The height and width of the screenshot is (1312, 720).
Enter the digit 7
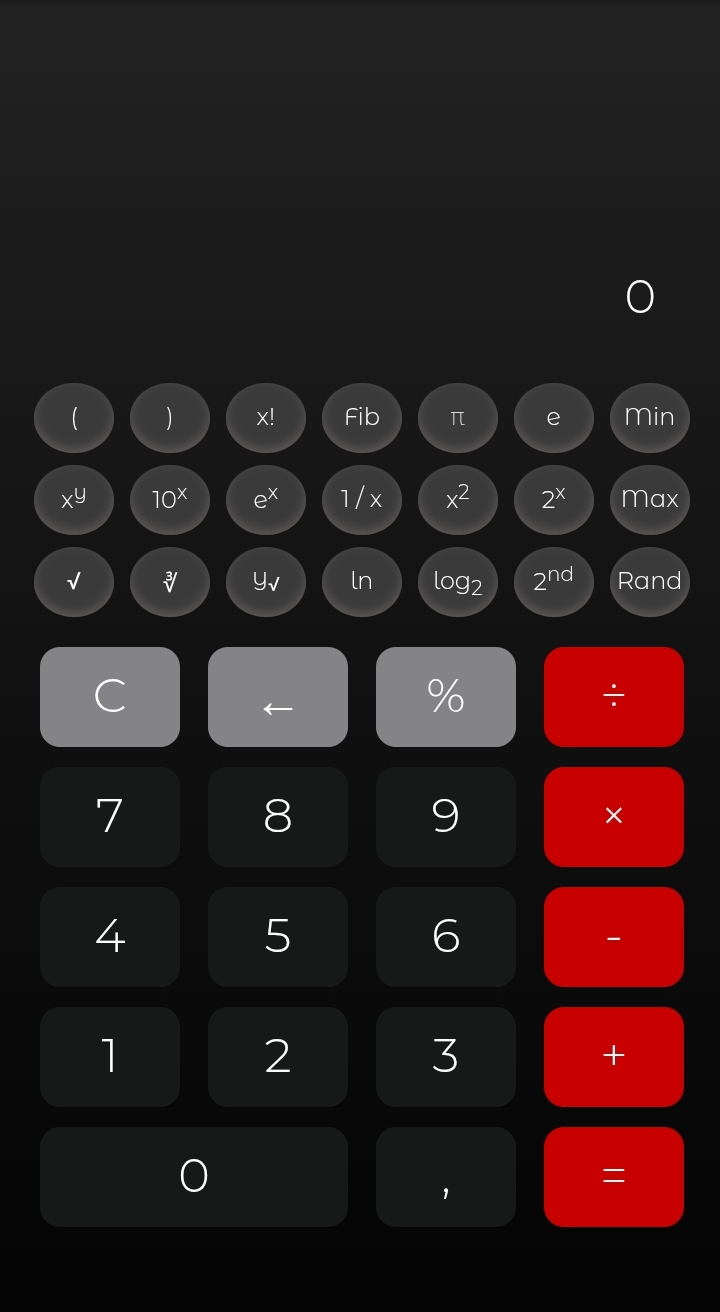pos(110,817)
